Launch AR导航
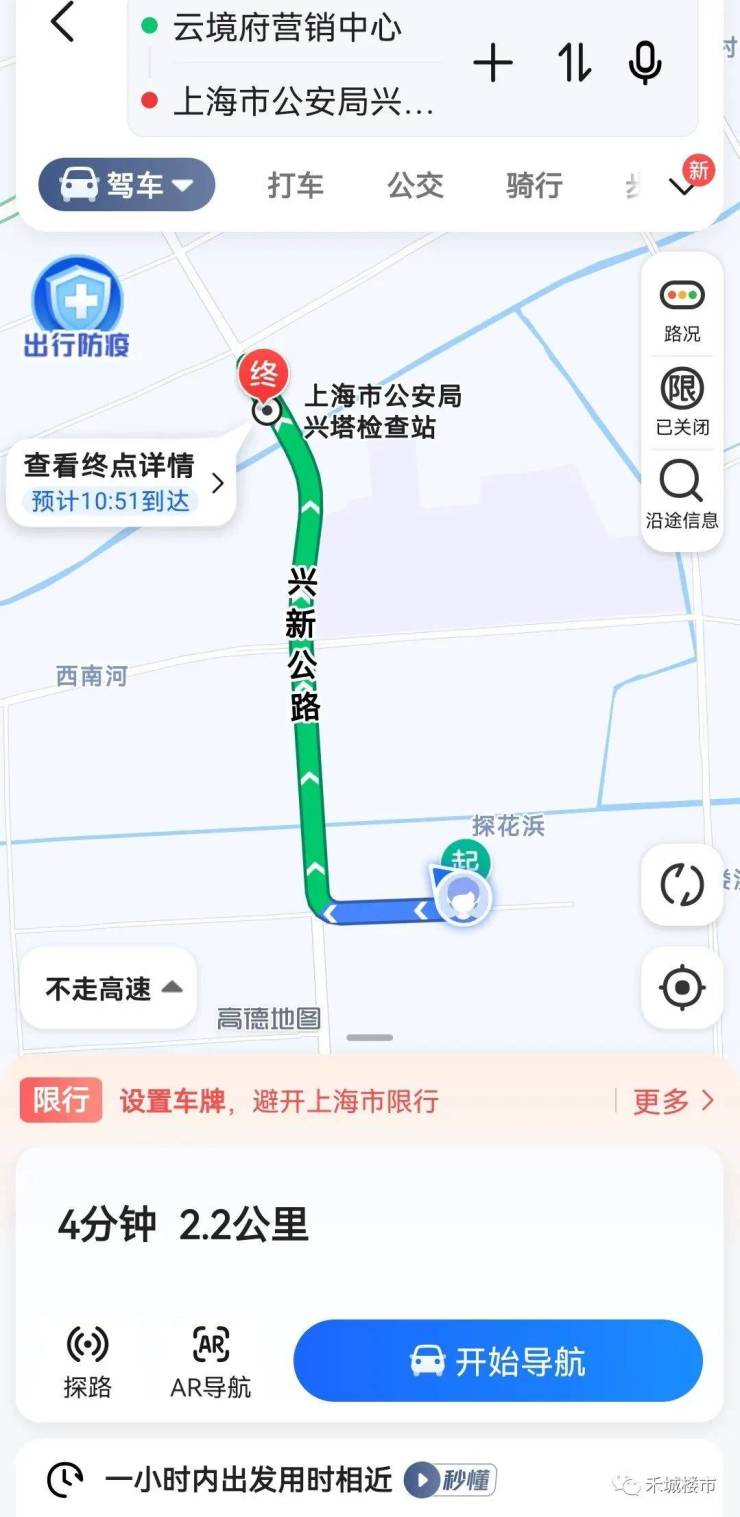The height and width of the screenshot is (1517, 740). pos(211,1361)
